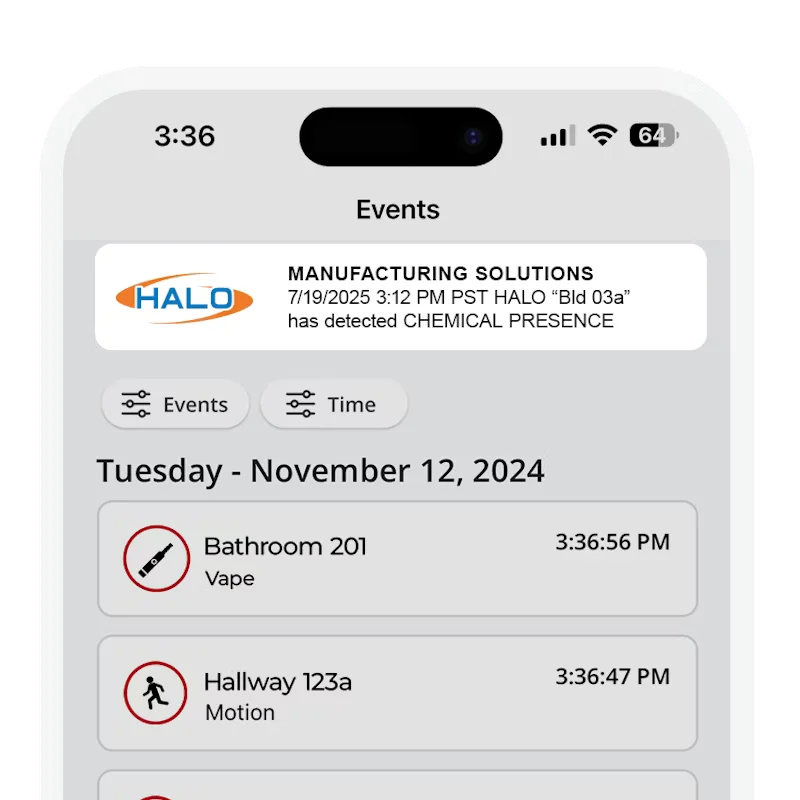The image size is (800, 800).
Task: Open the Events filter chip
Action: pos(175,404)
